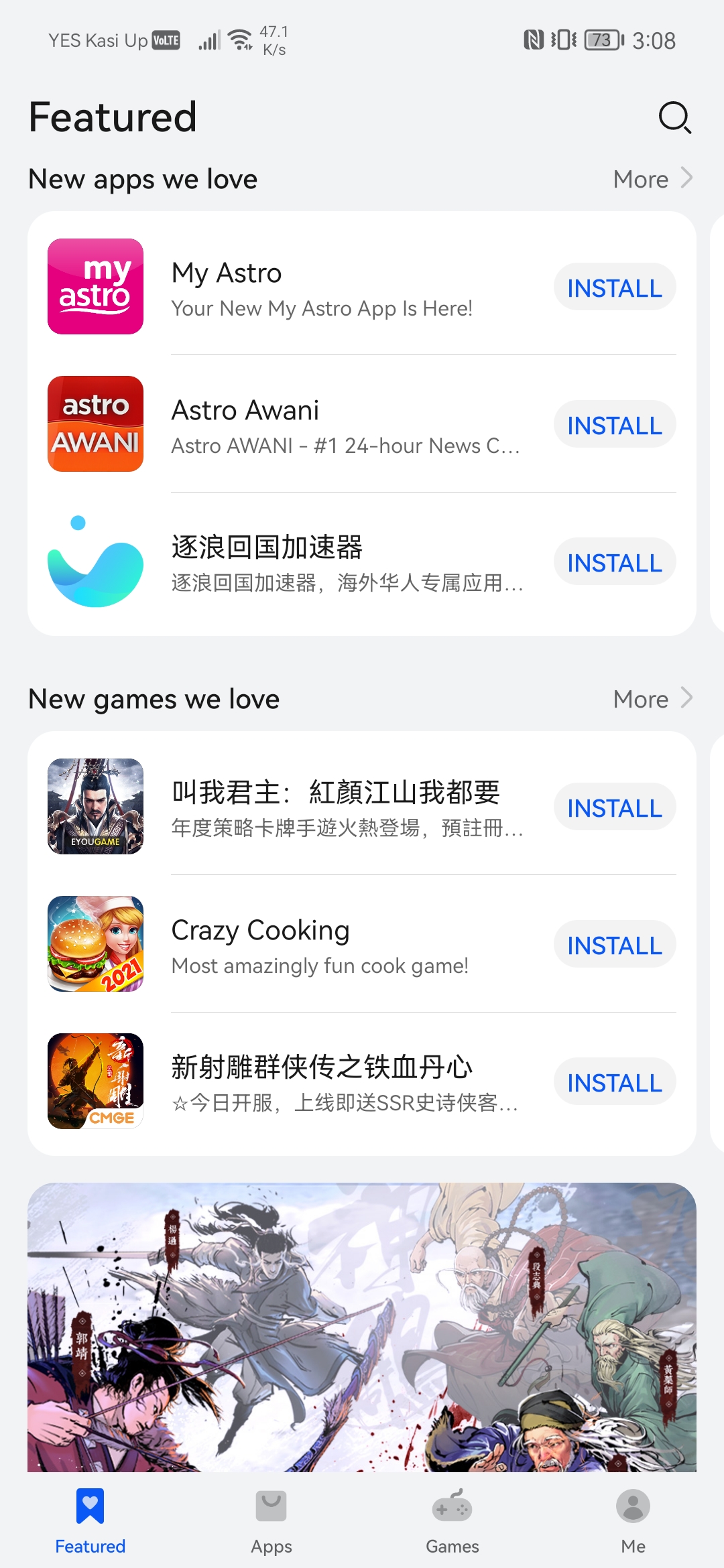The height and width of the screenshot is (1568, 724).
Task: See more new games we love
Action: coord(652,699)
